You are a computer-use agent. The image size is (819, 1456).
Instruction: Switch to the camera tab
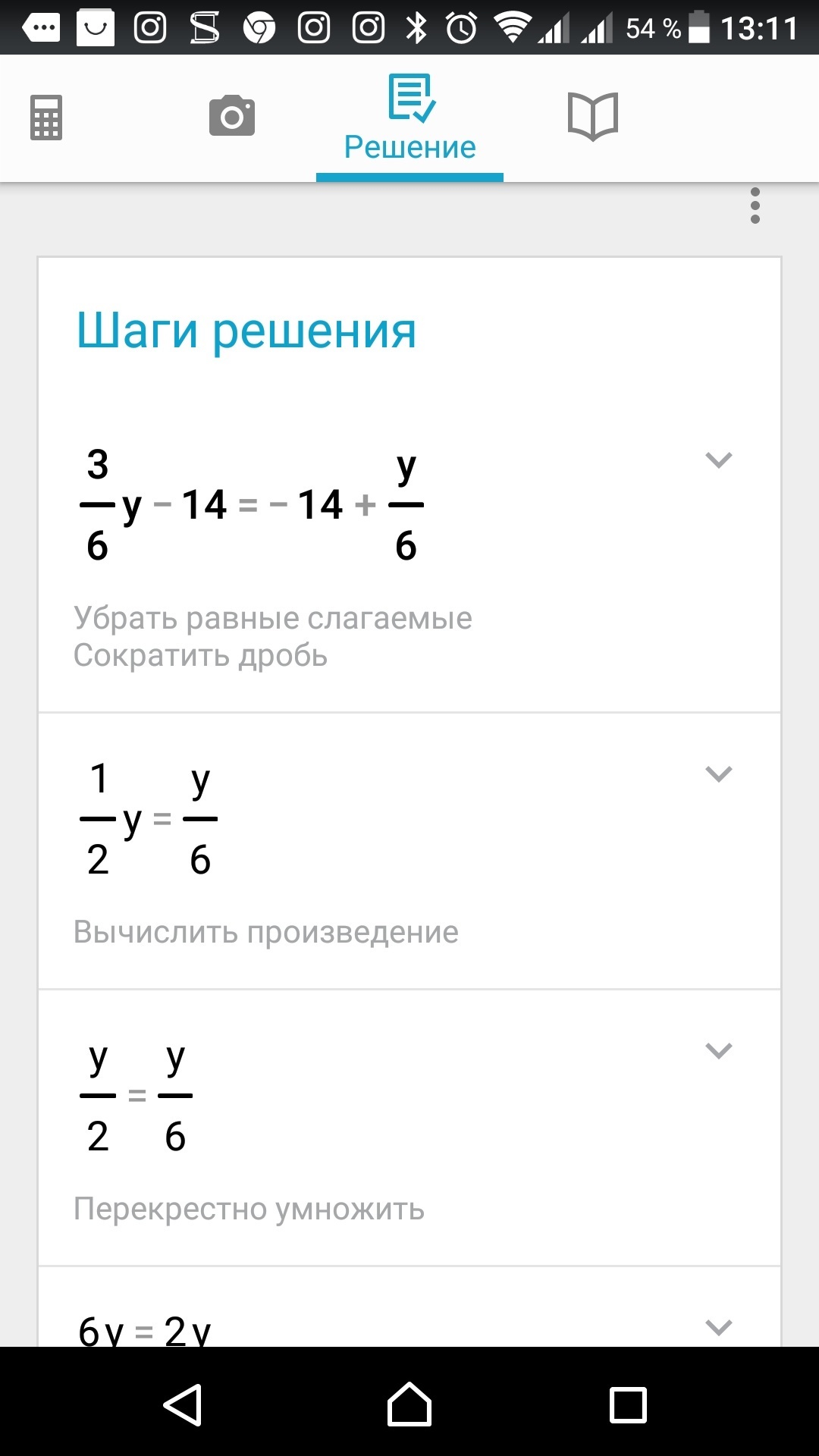[231, 116]
